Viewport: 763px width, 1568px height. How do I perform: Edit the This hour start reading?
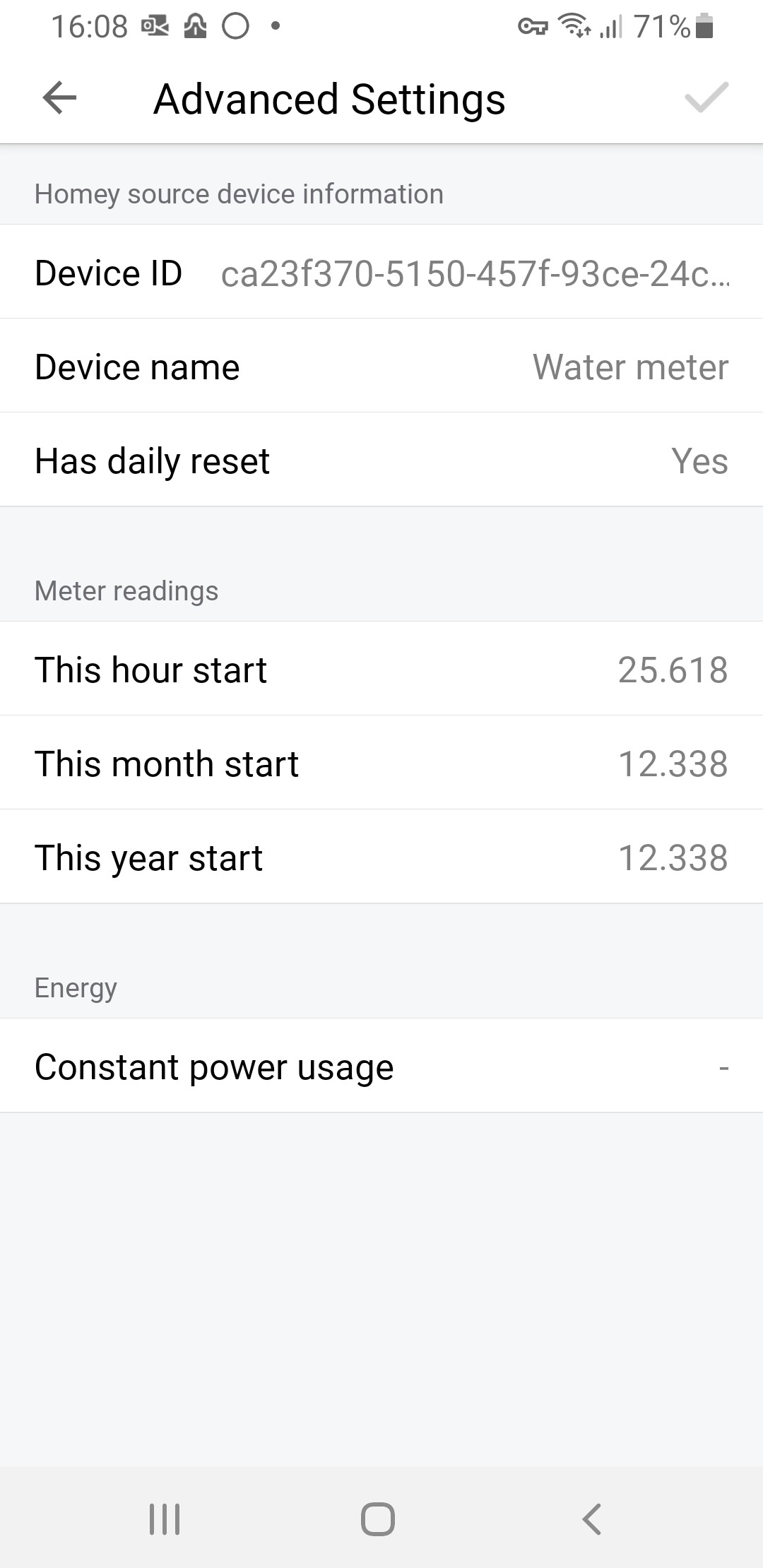pyautogui.click(x=381, y=670)
